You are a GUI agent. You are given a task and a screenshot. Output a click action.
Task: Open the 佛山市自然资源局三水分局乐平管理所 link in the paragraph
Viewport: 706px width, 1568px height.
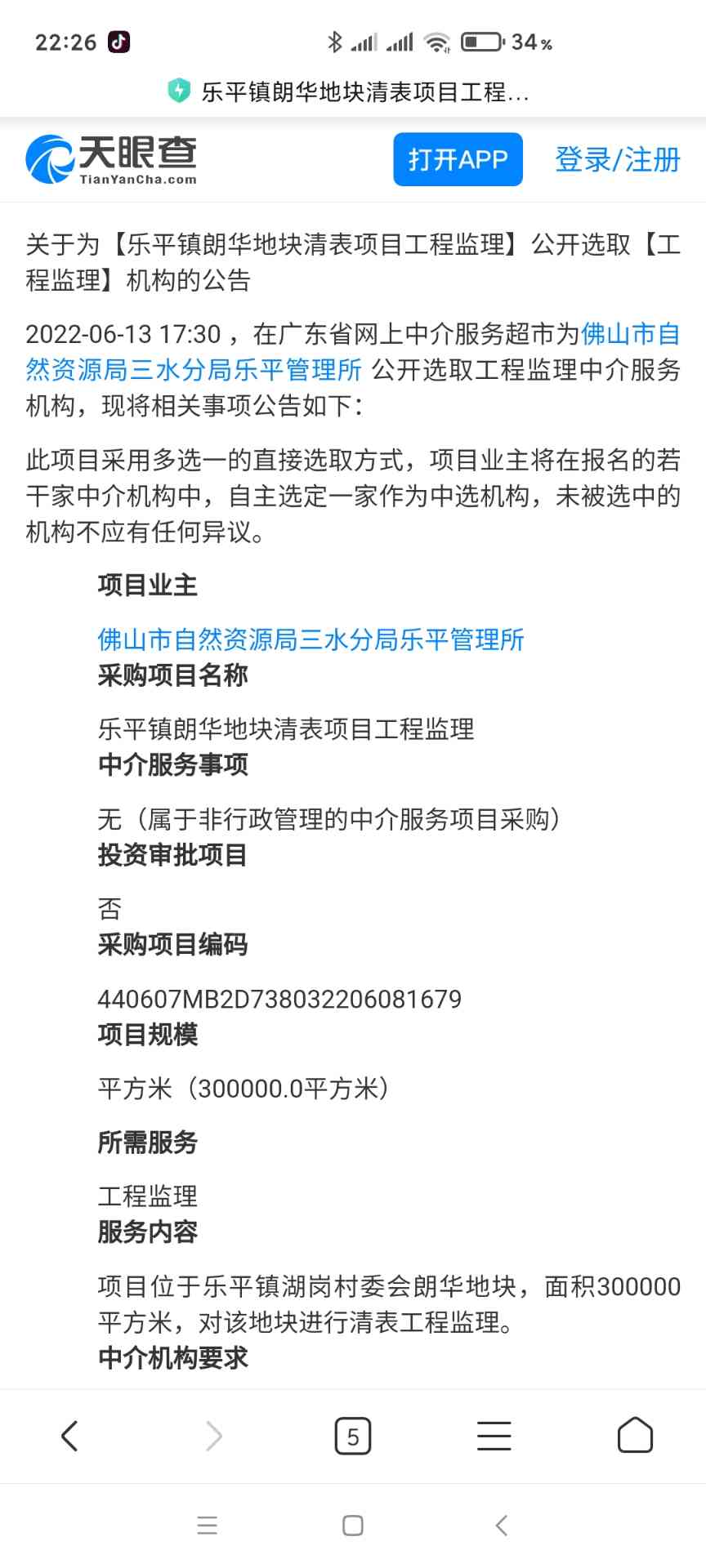pos(194,370)
